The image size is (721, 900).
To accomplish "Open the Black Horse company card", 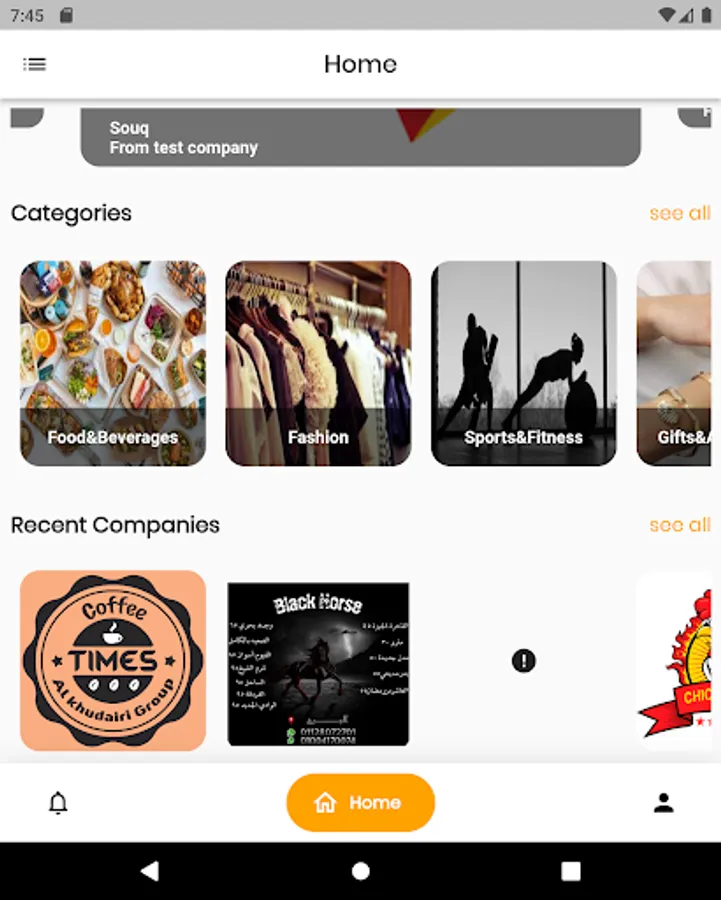I will [318, 660].
